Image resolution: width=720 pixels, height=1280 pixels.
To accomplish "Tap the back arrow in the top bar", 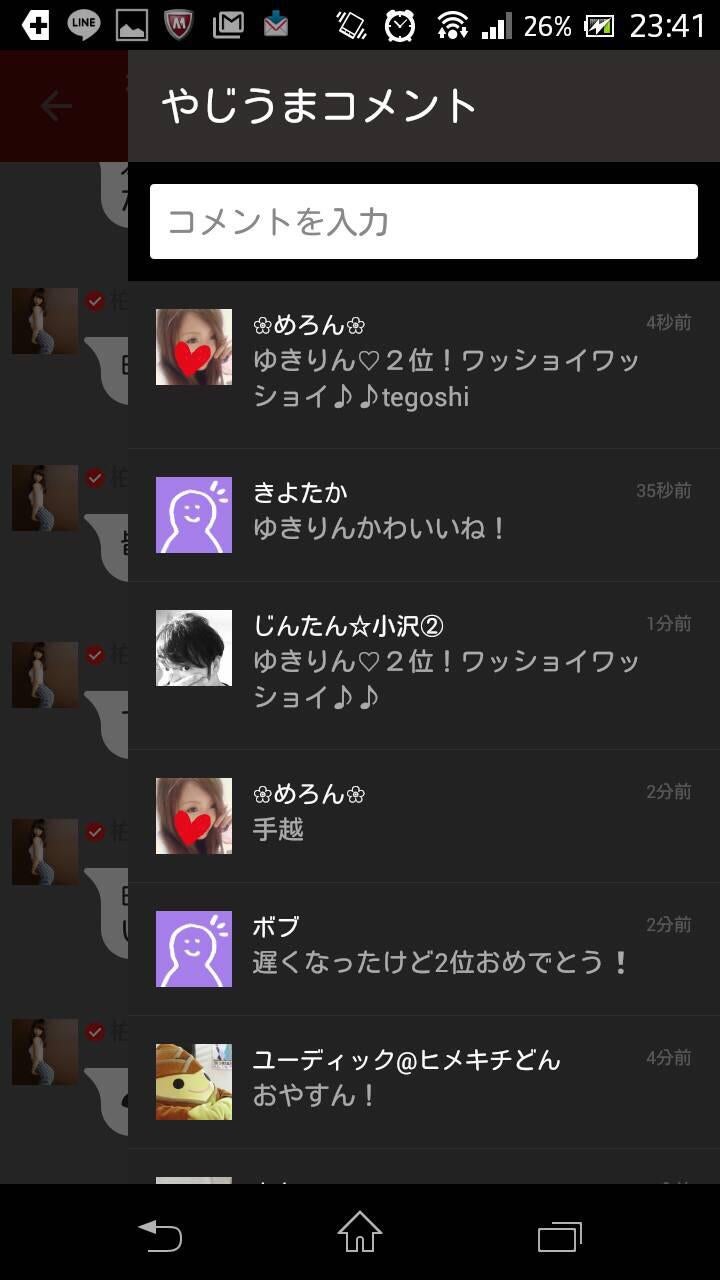I will pyautogui.click(x=55, y=105).
